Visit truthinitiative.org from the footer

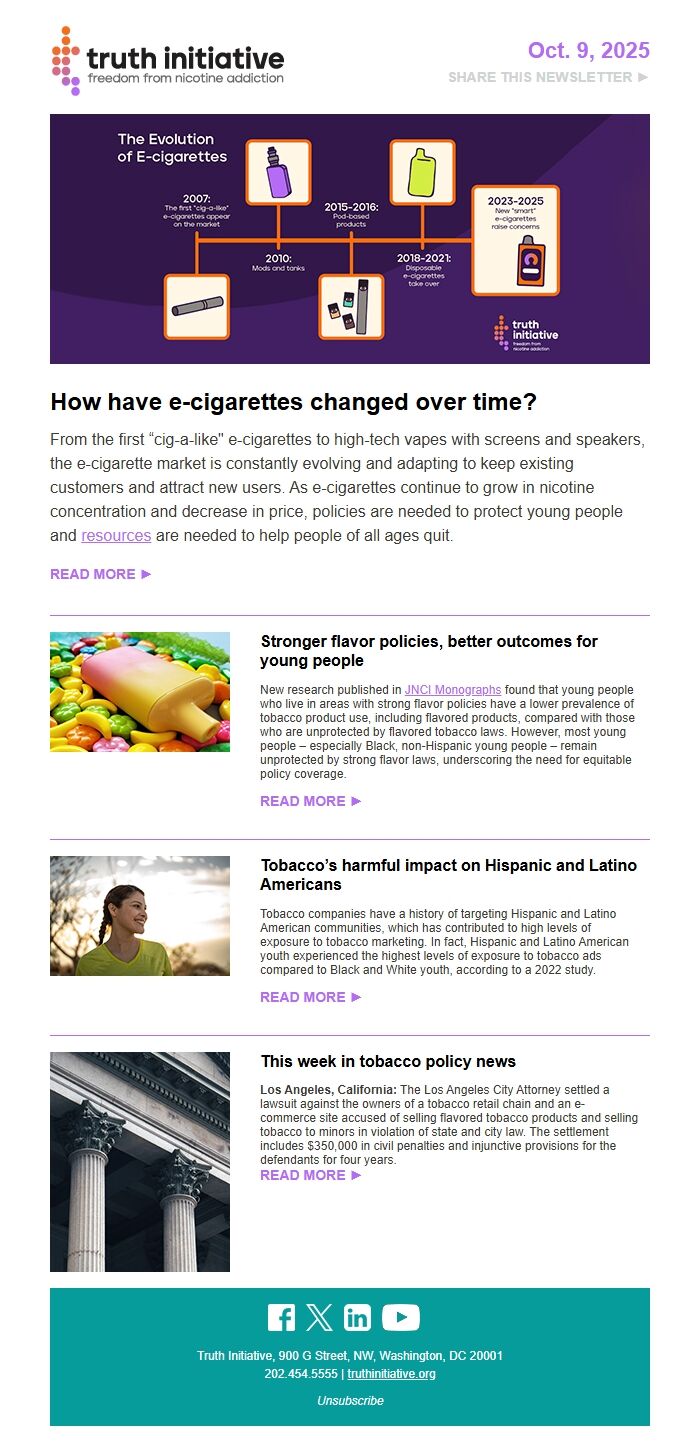click(x=391, y=1374)
